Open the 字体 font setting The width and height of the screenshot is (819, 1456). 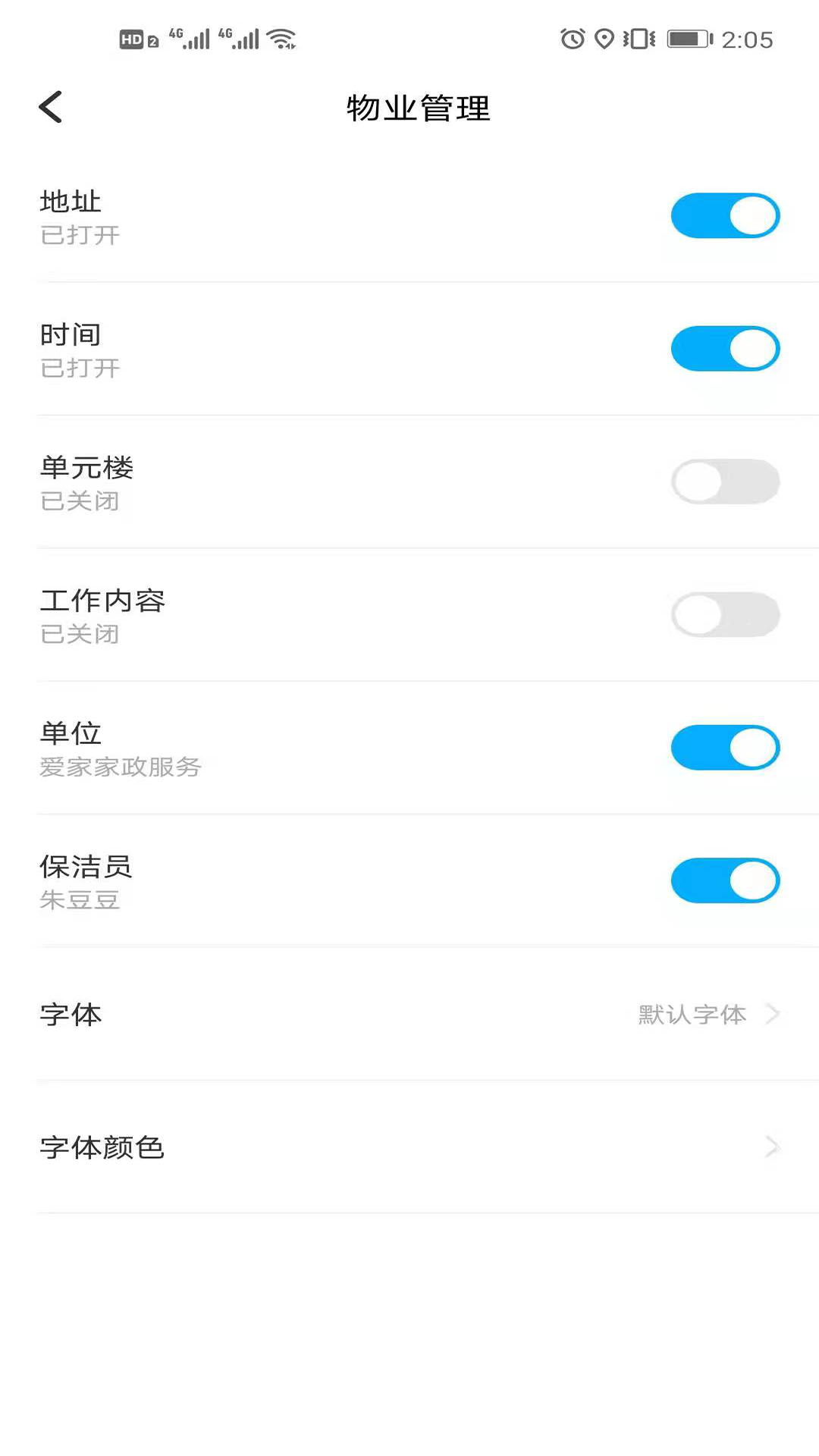[x=409, y=1014]
